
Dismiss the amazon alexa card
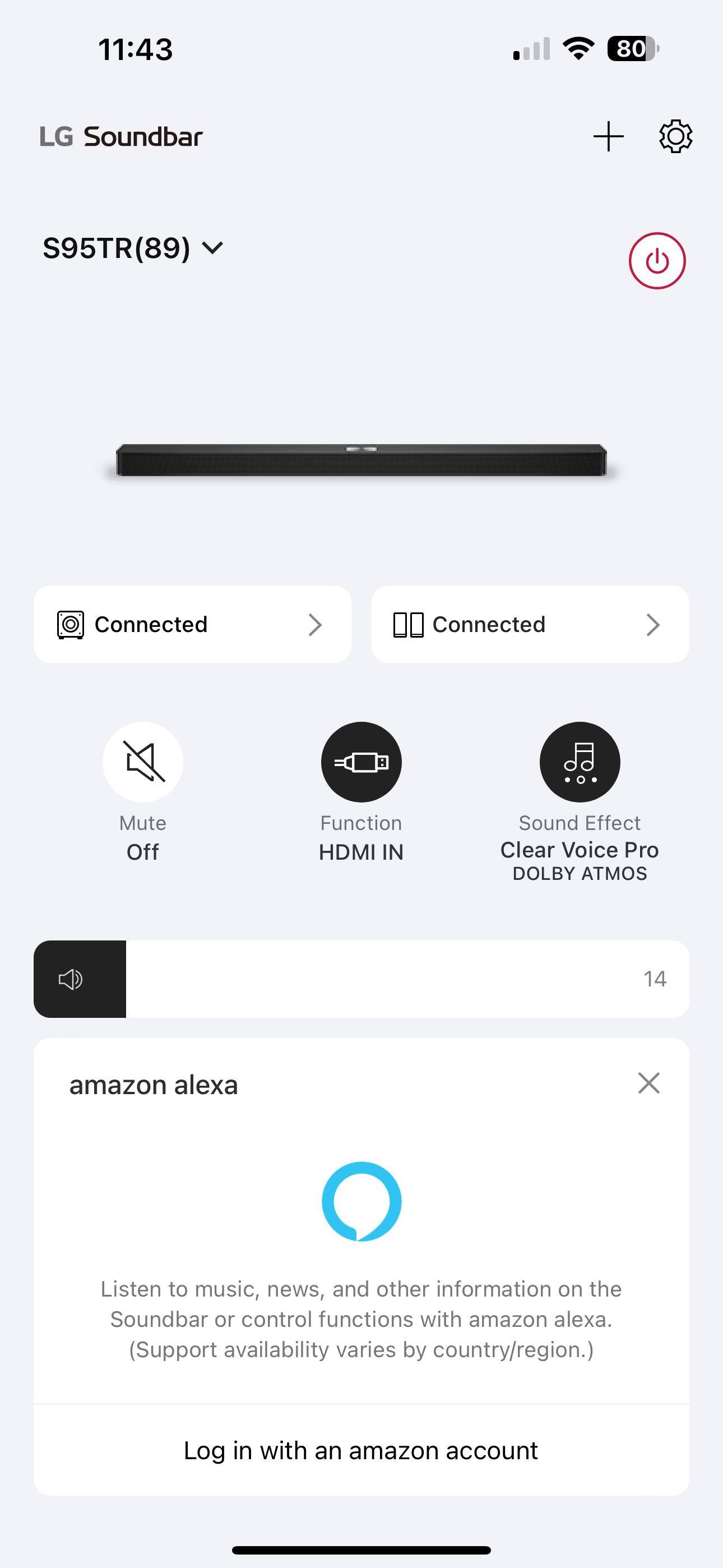coord(649,1083)
